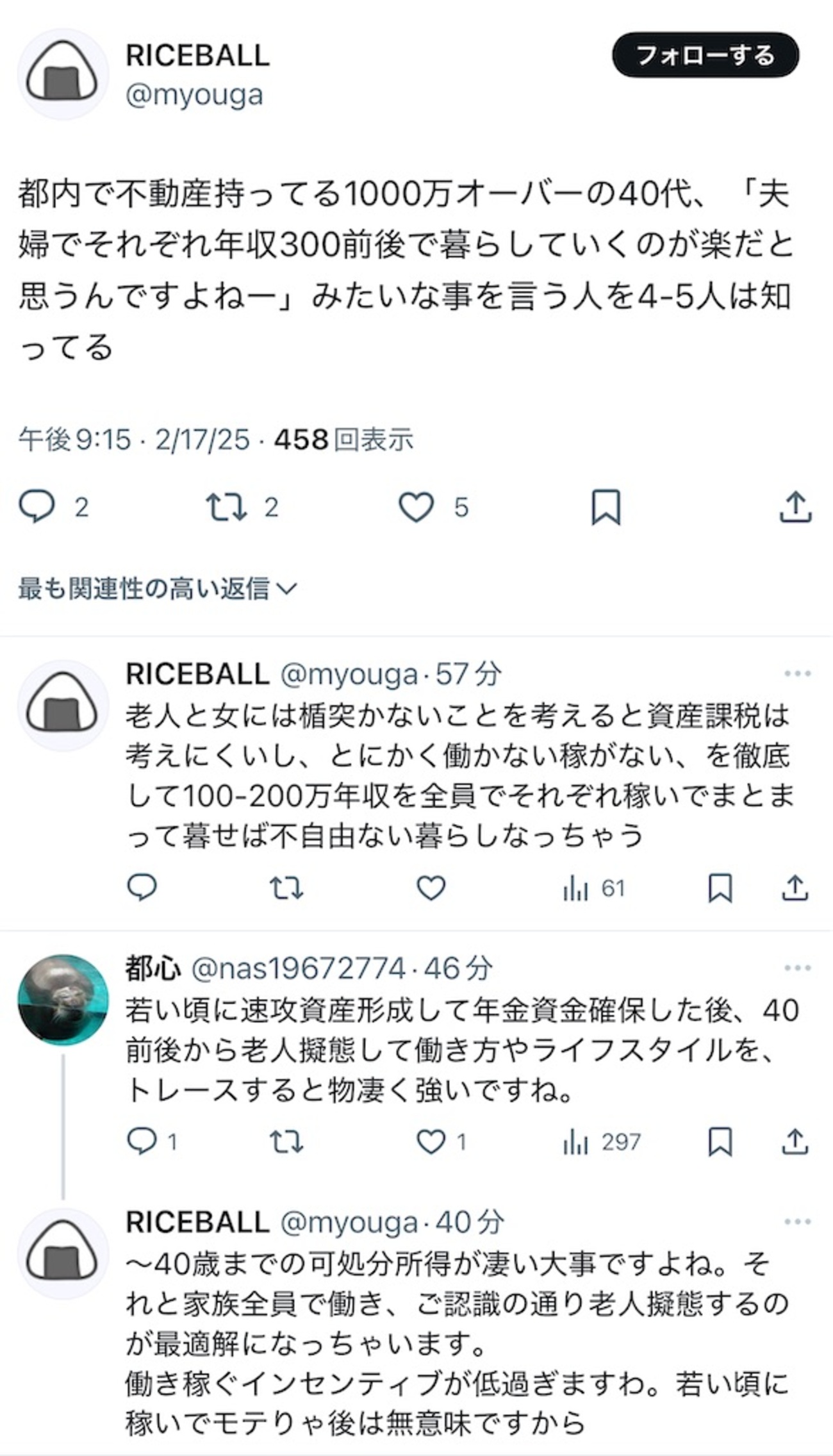This screenshot has height=1456, width=833.
Task: Repost the main RICEBALL post
Action: (226, 507)
